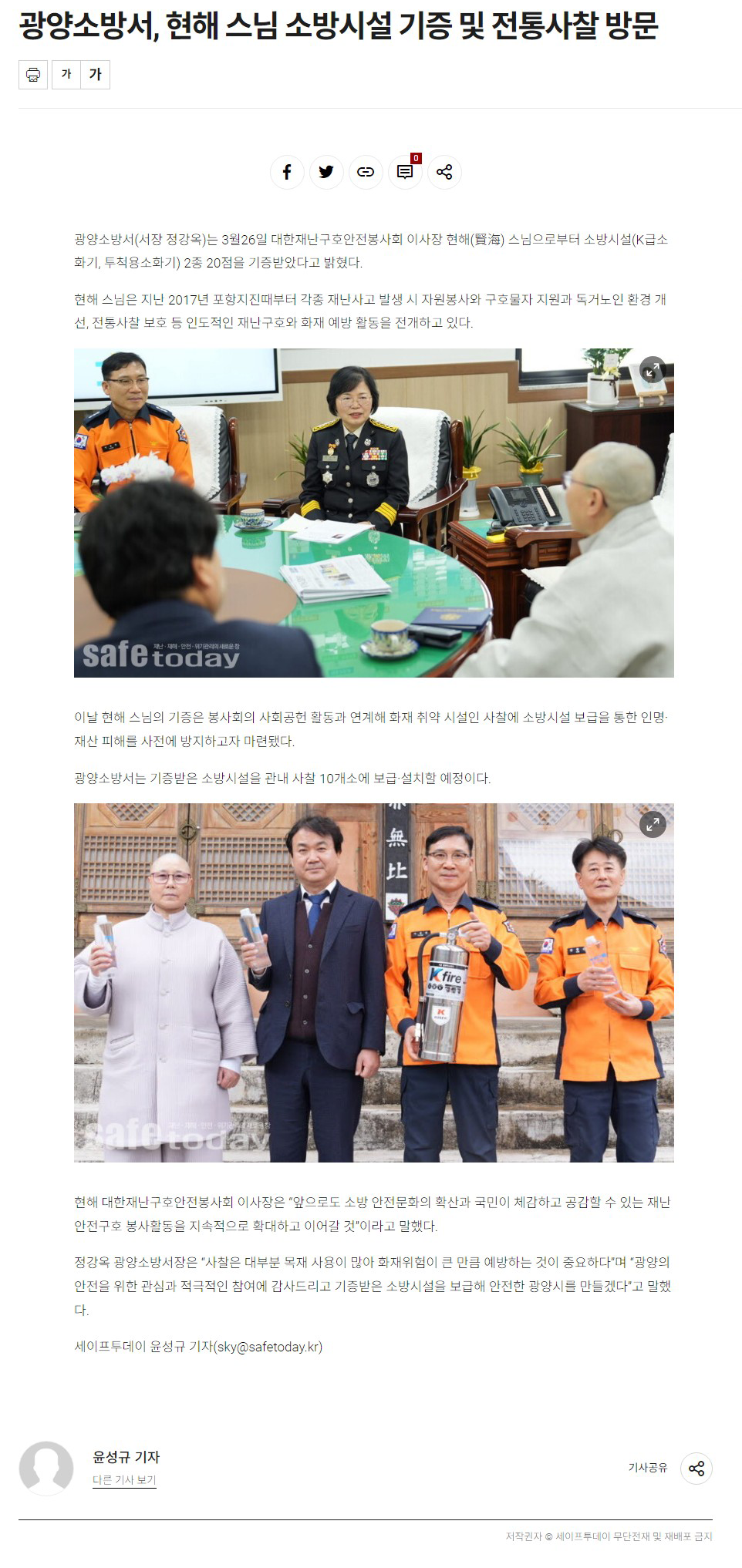Open share options beside the comments icon
Image resolution: width=742 pixels, height=1568 pixels.
[x=444, y=172]
